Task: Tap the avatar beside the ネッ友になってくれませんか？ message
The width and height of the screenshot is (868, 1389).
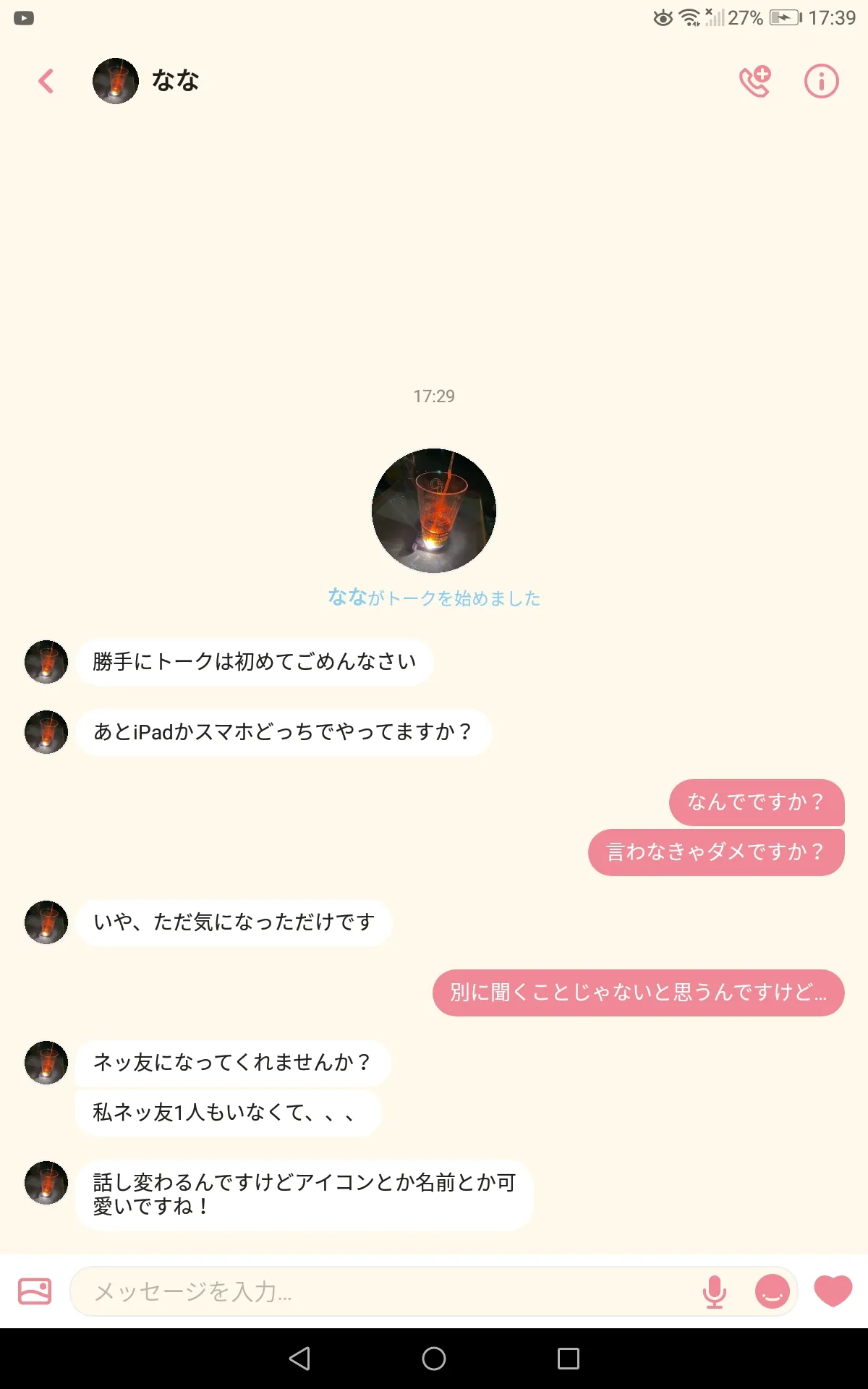Action: [x=46, y=1063]
